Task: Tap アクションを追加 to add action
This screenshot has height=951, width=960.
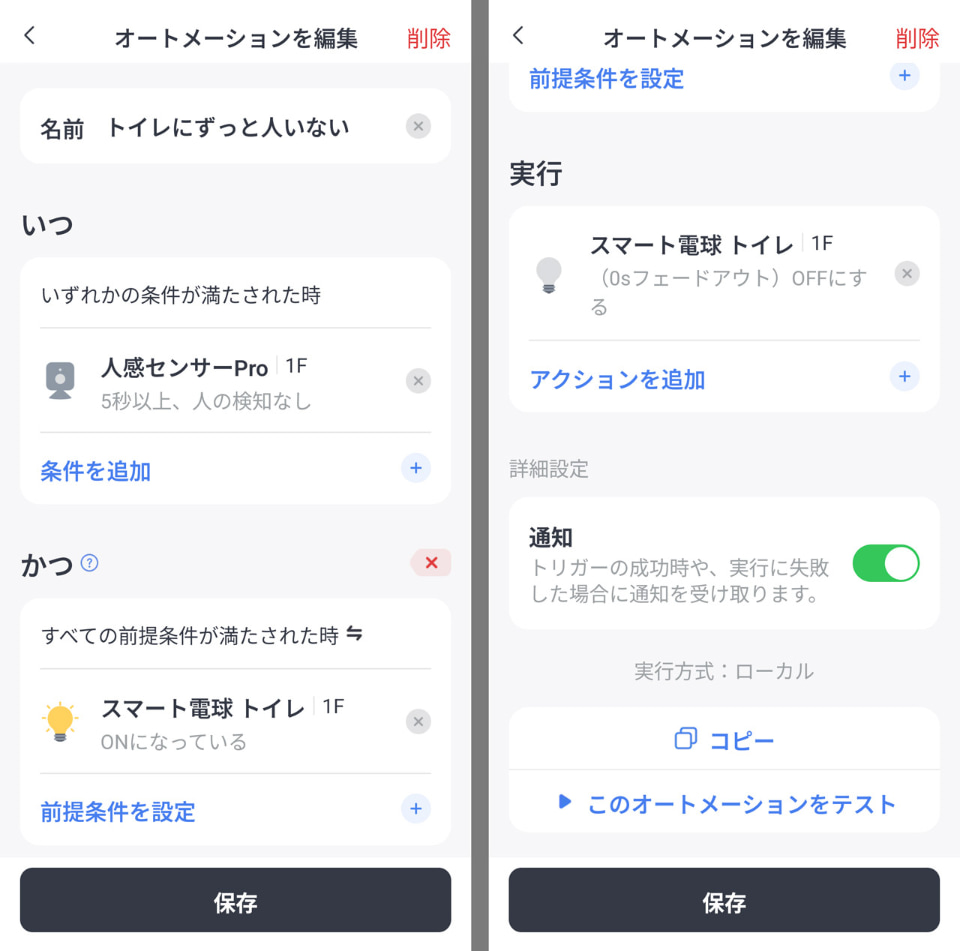Action: tap(617, 379)
